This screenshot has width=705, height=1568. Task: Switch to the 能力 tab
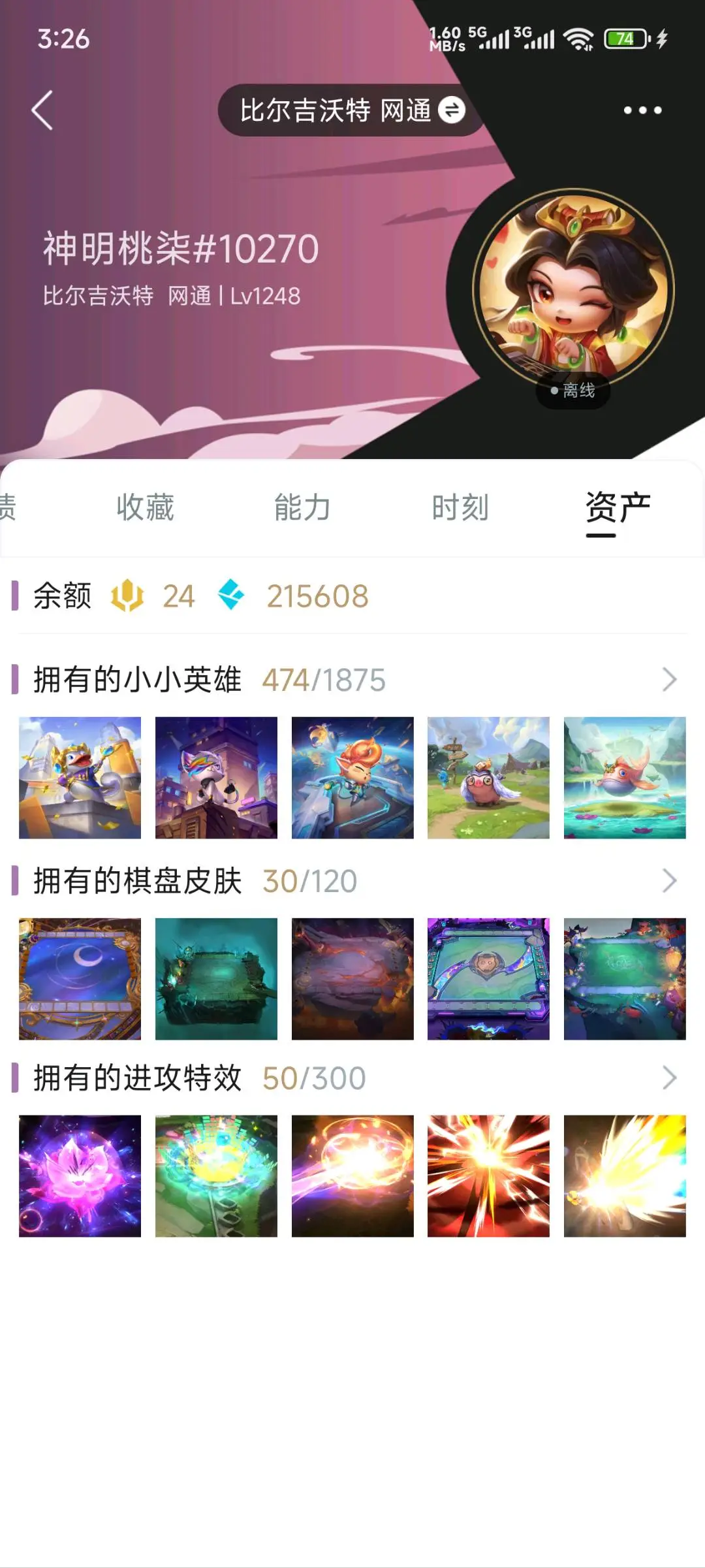[302, 507]
